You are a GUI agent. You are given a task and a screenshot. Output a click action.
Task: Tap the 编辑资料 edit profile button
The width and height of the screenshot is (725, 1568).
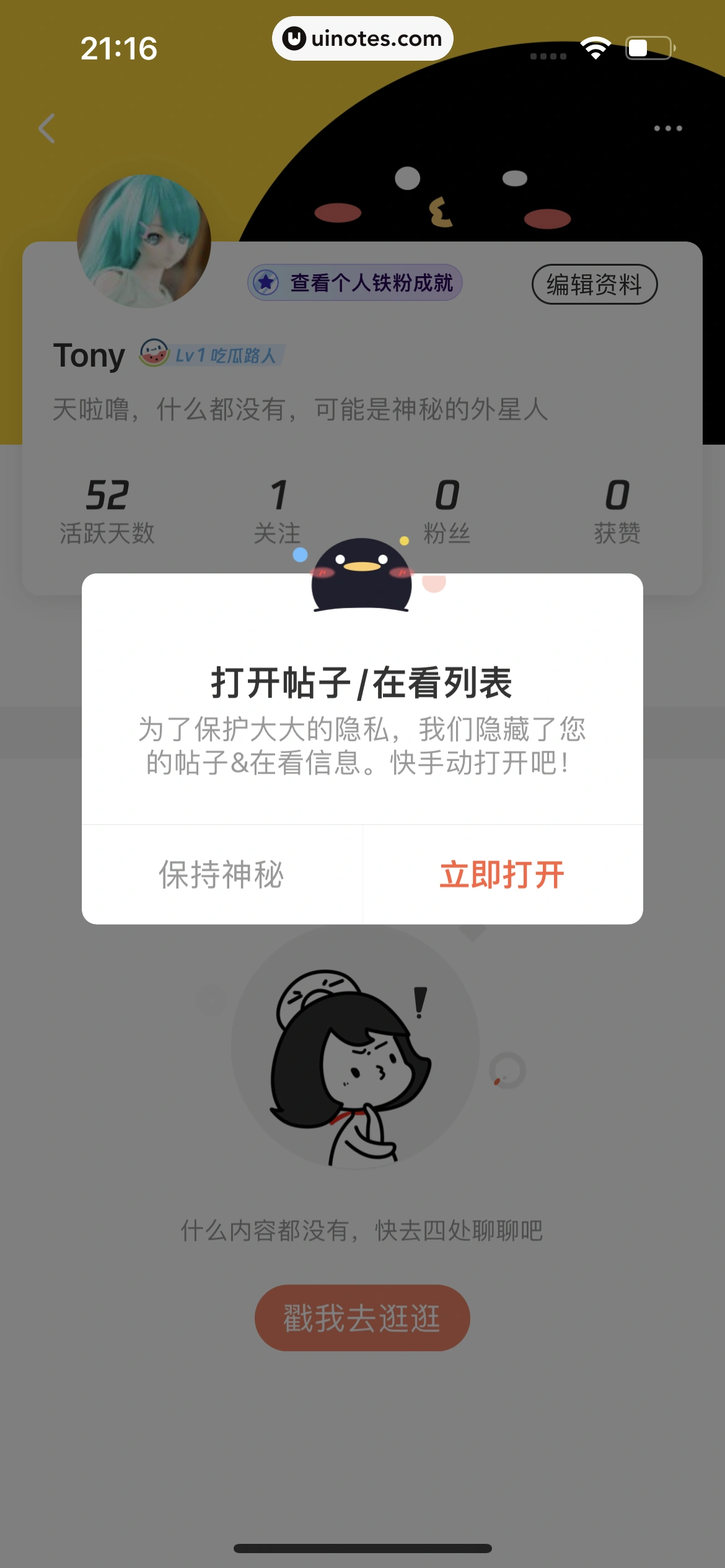click(595, 284)
